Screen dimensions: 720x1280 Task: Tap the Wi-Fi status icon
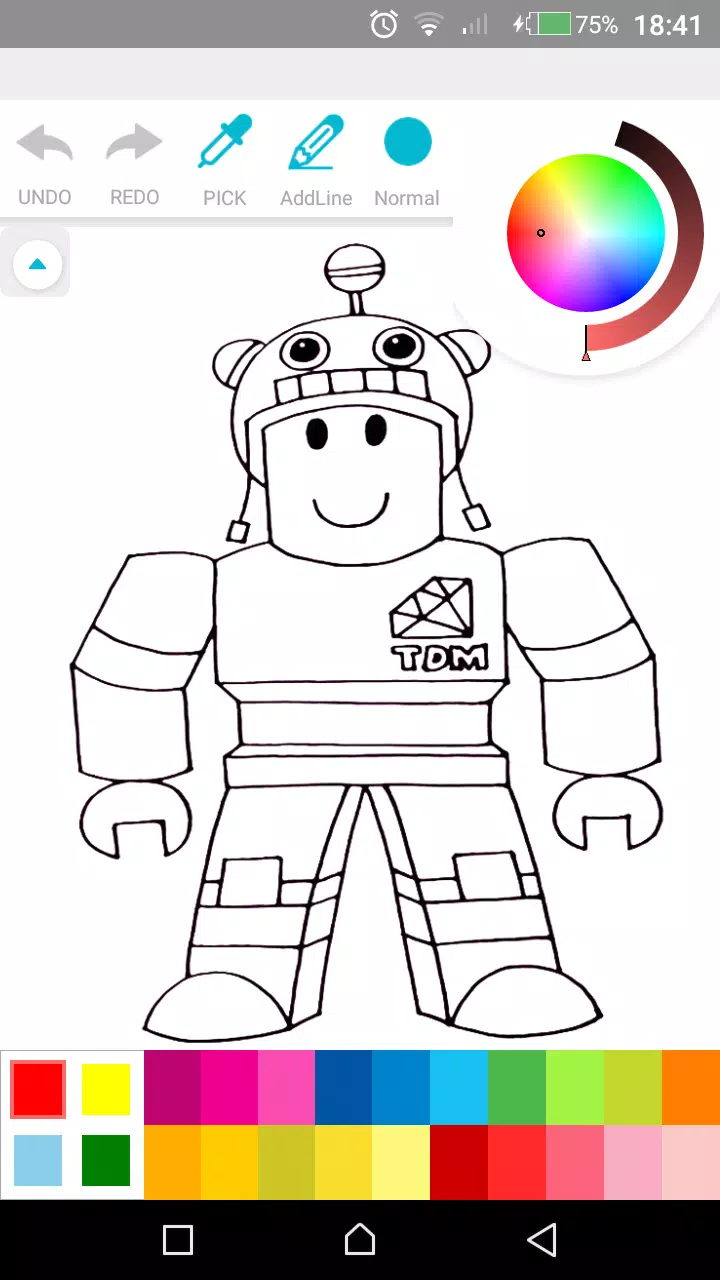click(428, 24)
